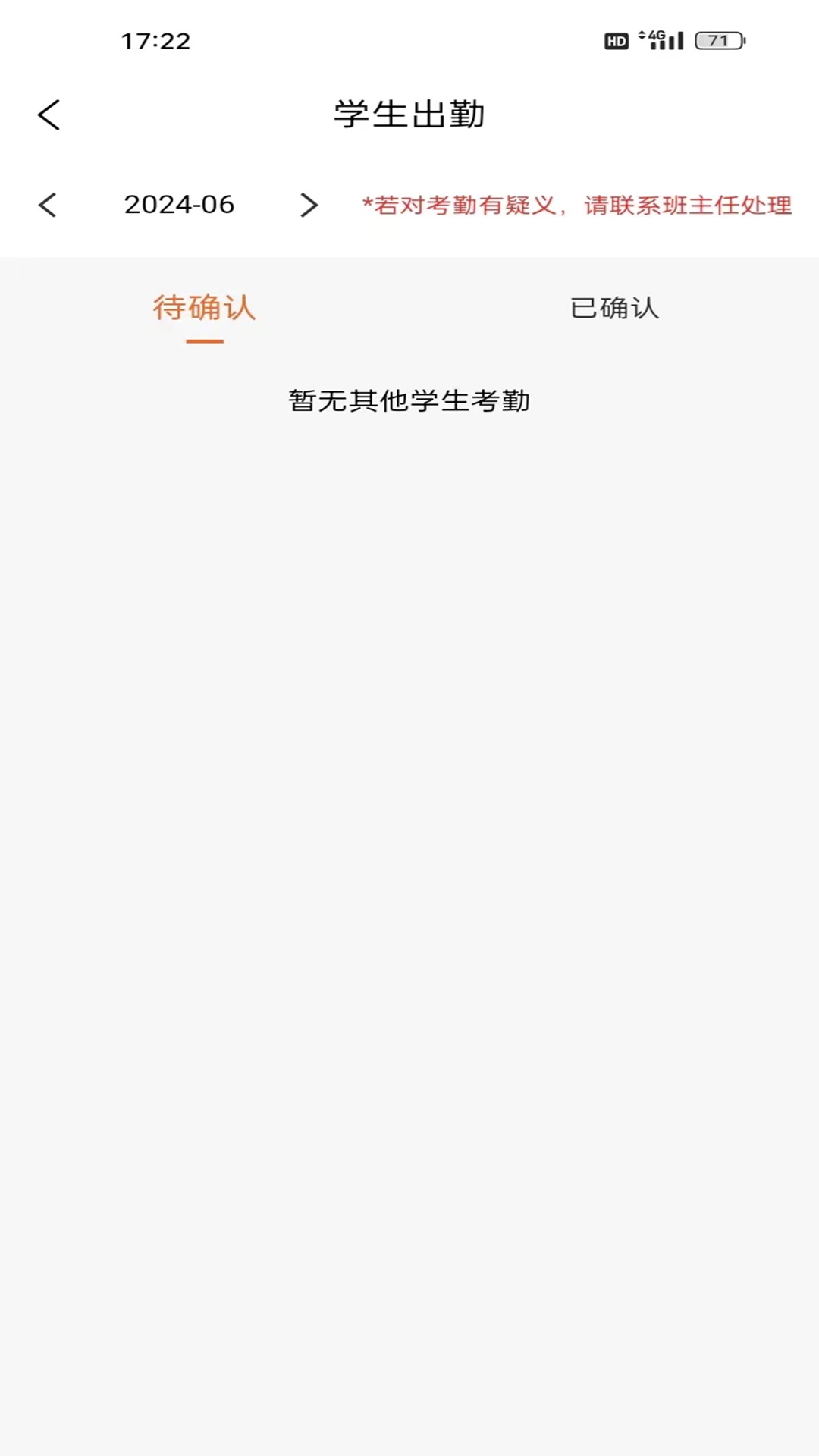Tap the battery level fill indicator

[711, 39]
